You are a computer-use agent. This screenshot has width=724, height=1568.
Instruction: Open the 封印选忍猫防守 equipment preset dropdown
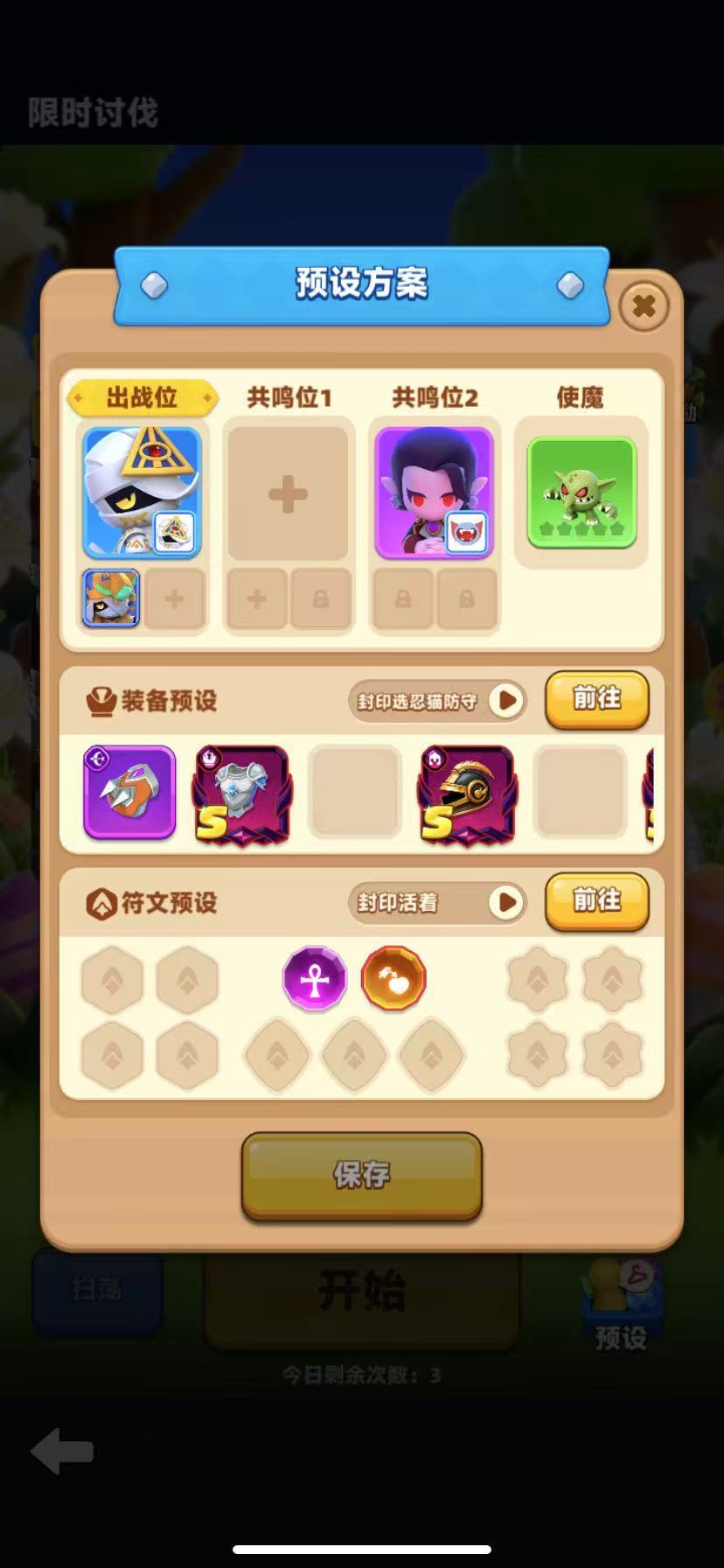[x=437, y=700]
